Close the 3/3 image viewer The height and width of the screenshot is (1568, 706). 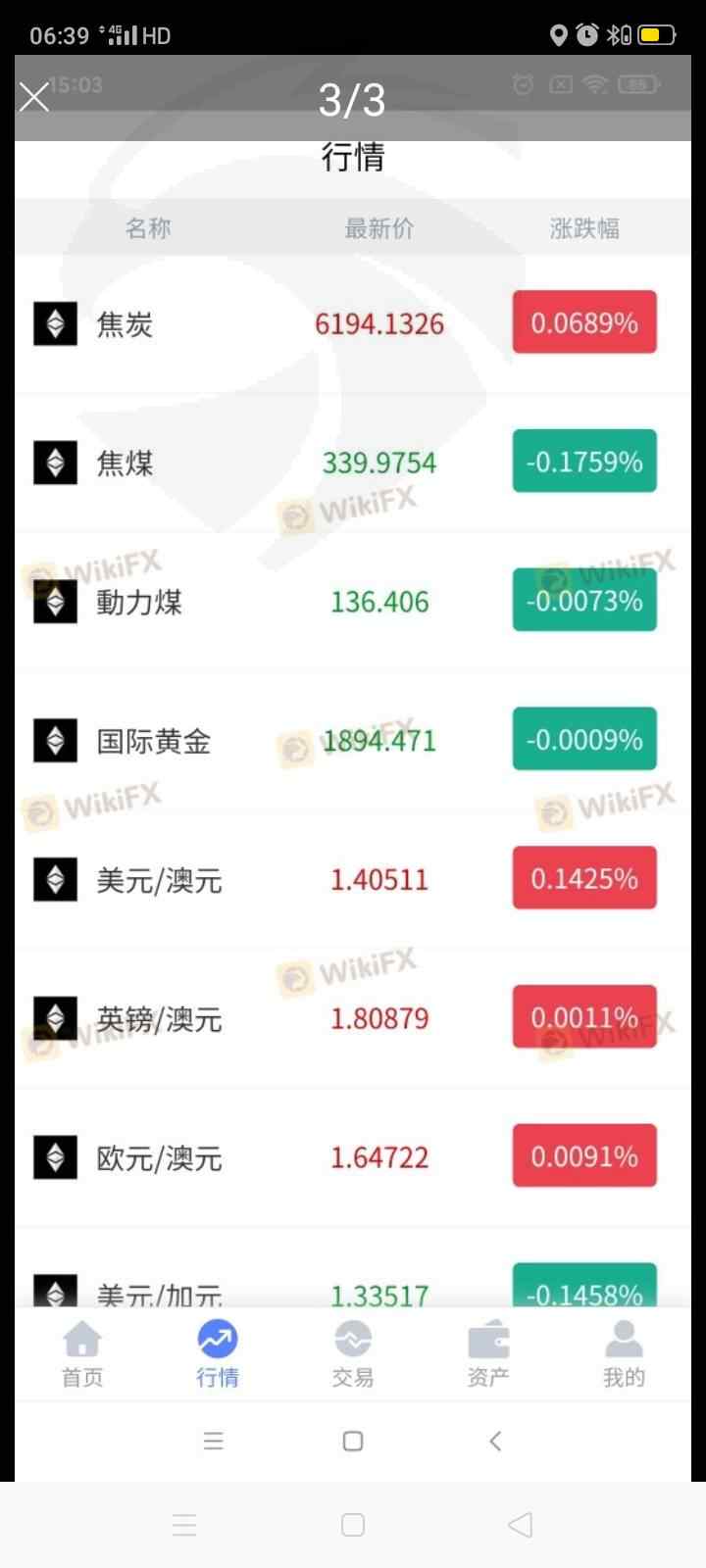tap(34, 97)
